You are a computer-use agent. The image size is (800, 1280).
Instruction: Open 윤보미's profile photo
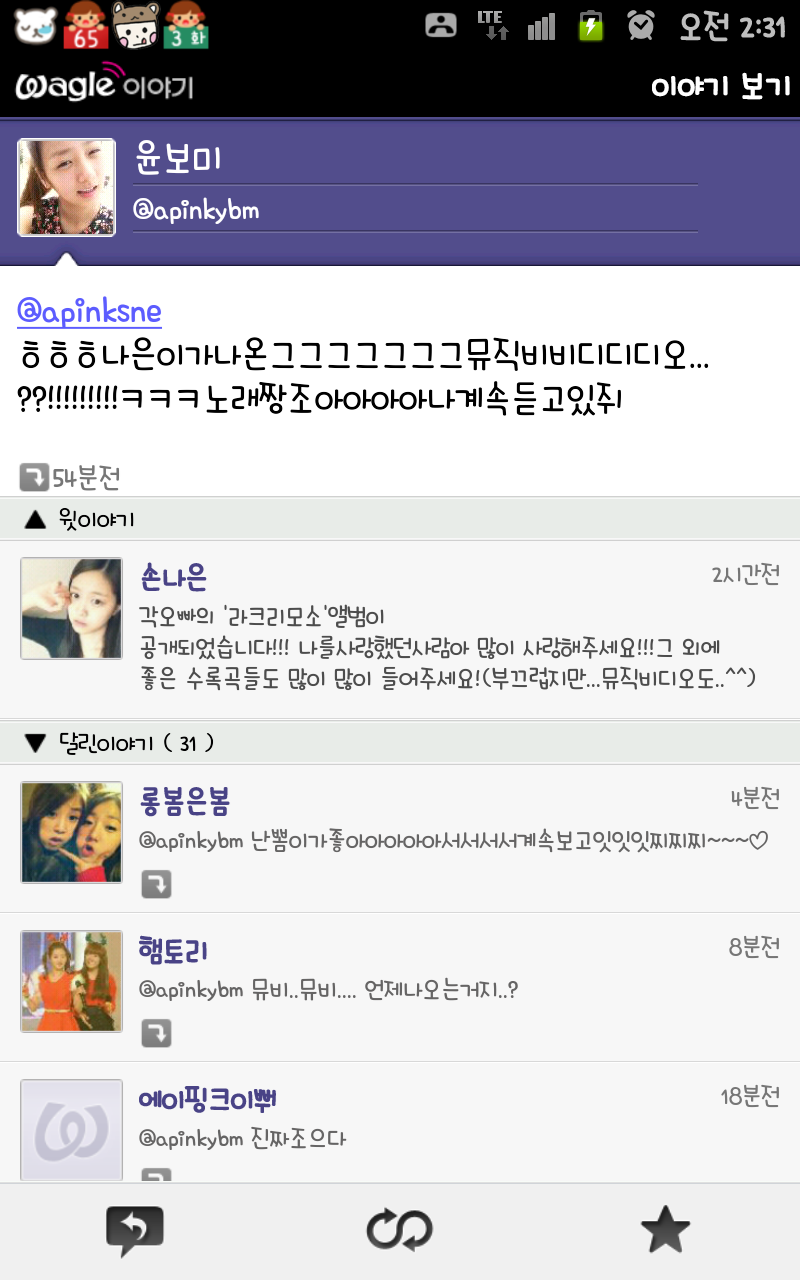[x=66, y=188]
